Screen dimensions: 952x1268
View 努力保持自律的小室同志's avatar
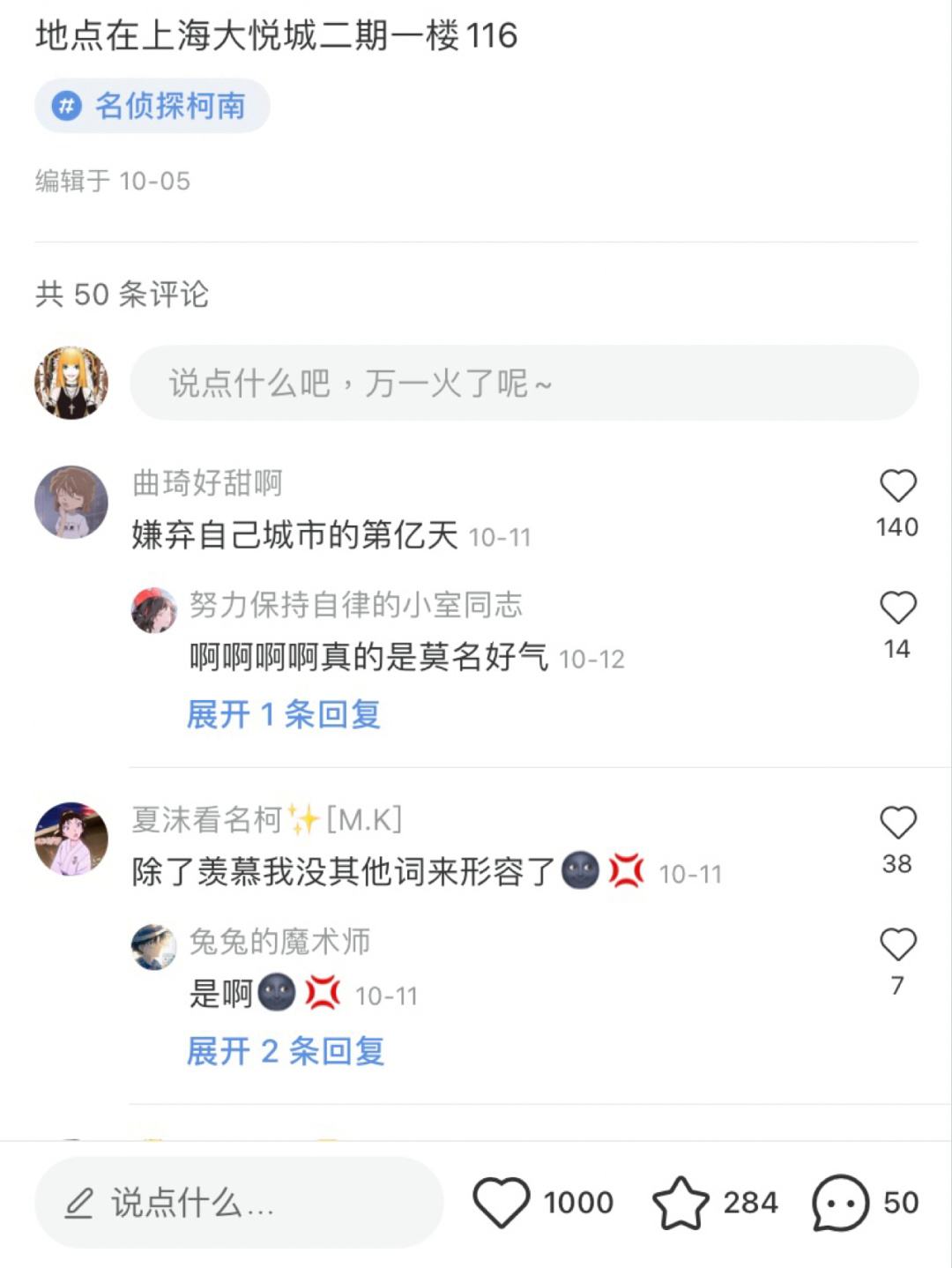pyautogui.click(x=154, y=610)
